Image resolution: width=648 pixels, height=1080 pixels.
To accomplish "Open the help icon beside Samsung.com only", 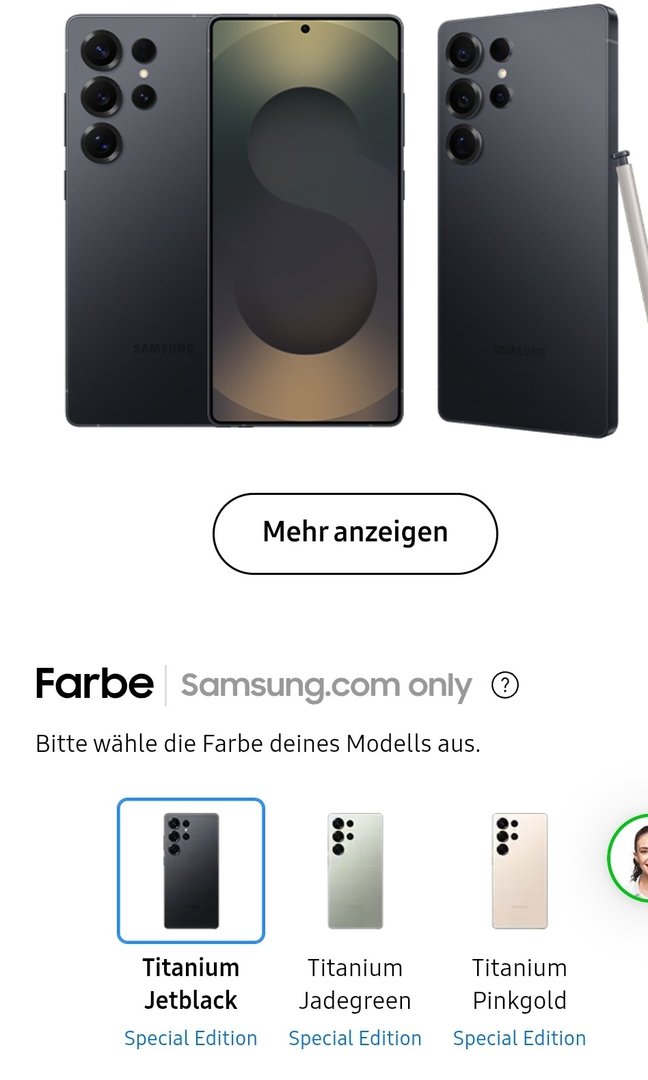I will coord(506,686).
